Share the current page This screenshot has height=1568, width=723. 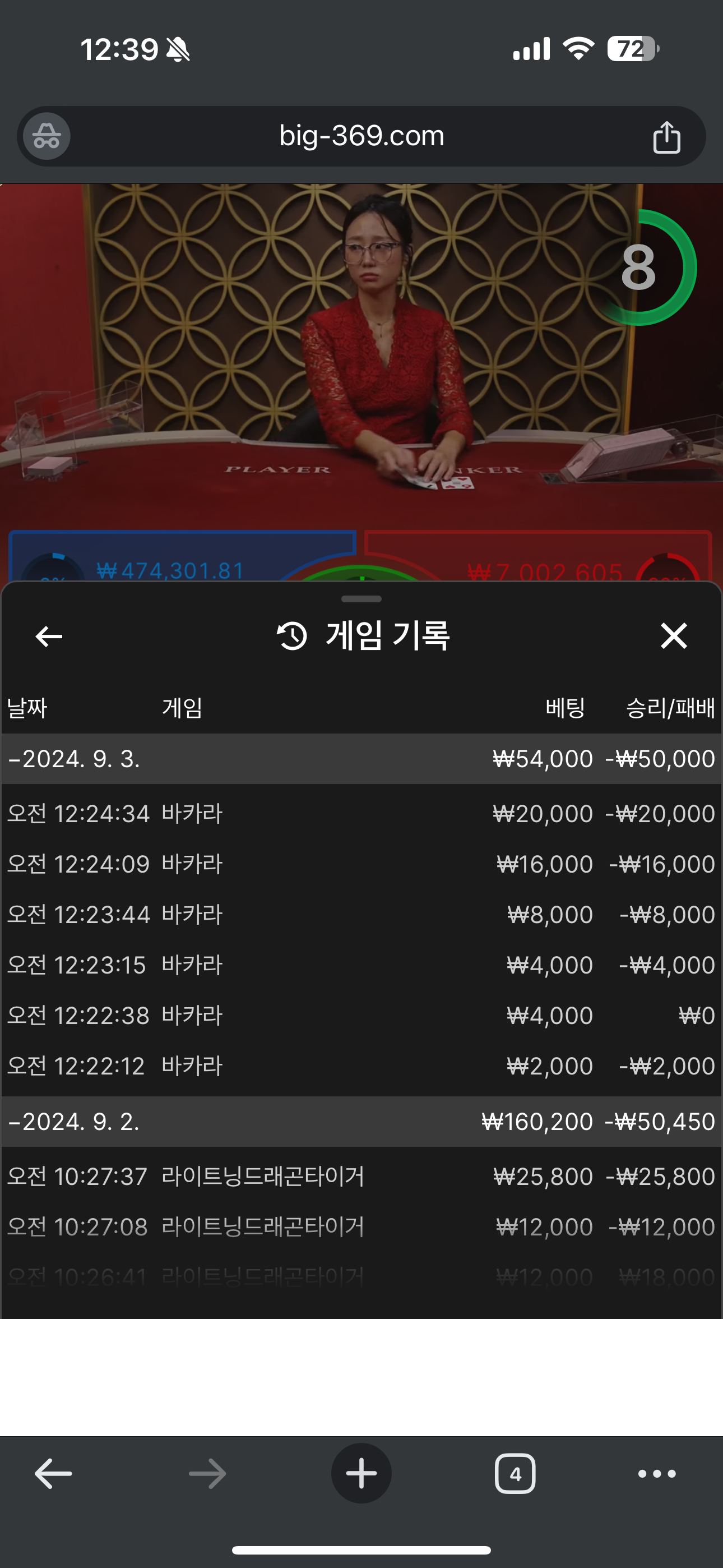666,137
